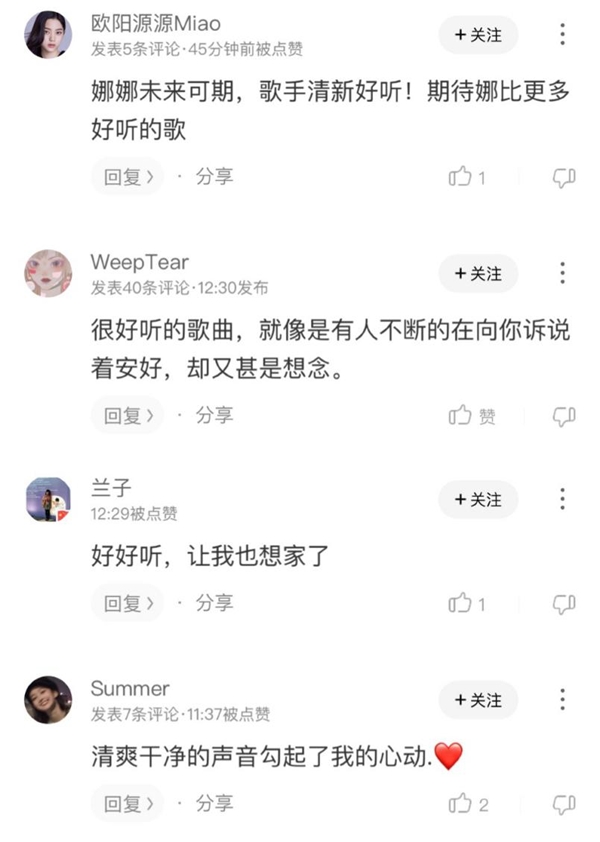
Task: Open overflow menu on 欧阳源源Miao's comment
Action: click(x=563, y=35)
